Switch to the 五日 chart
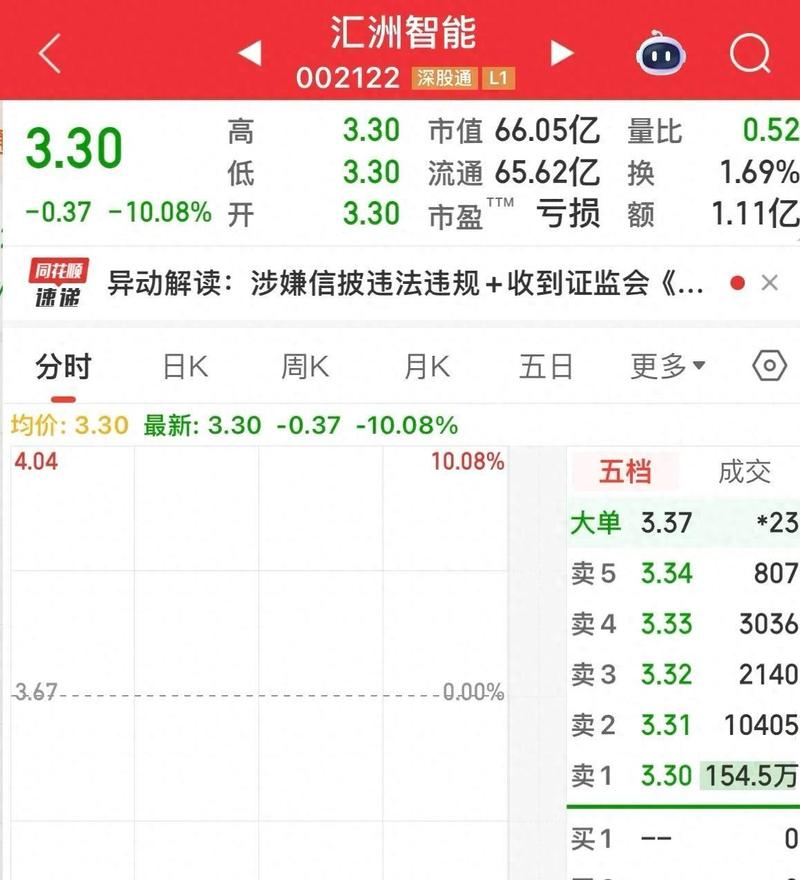The image size is (800, 880). point(547,367)
